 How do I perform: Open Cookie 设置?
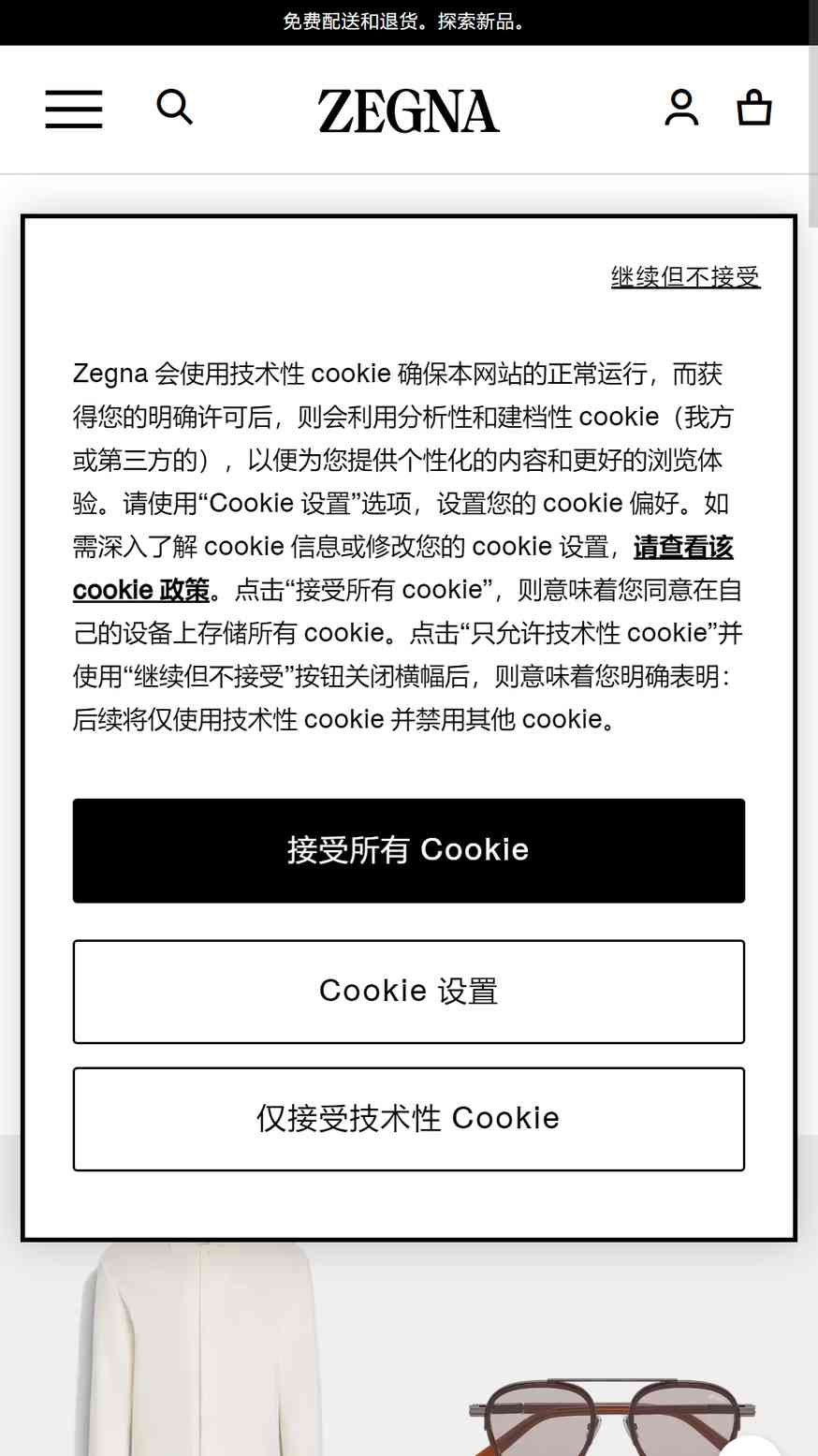click(x=409, y=992)
